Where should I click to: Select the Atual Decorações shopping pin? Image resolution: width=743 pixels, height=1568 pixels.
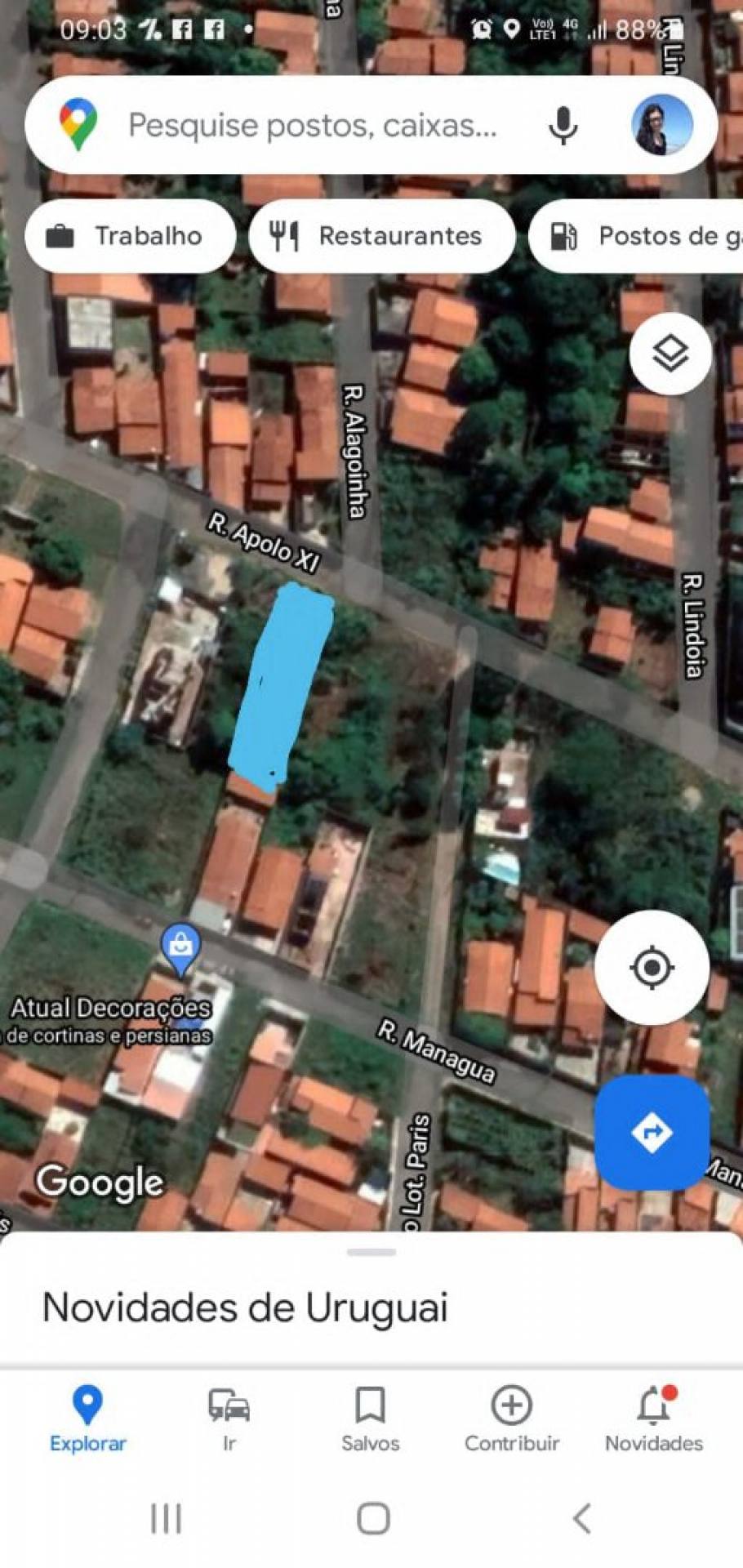tap(178, 947)
